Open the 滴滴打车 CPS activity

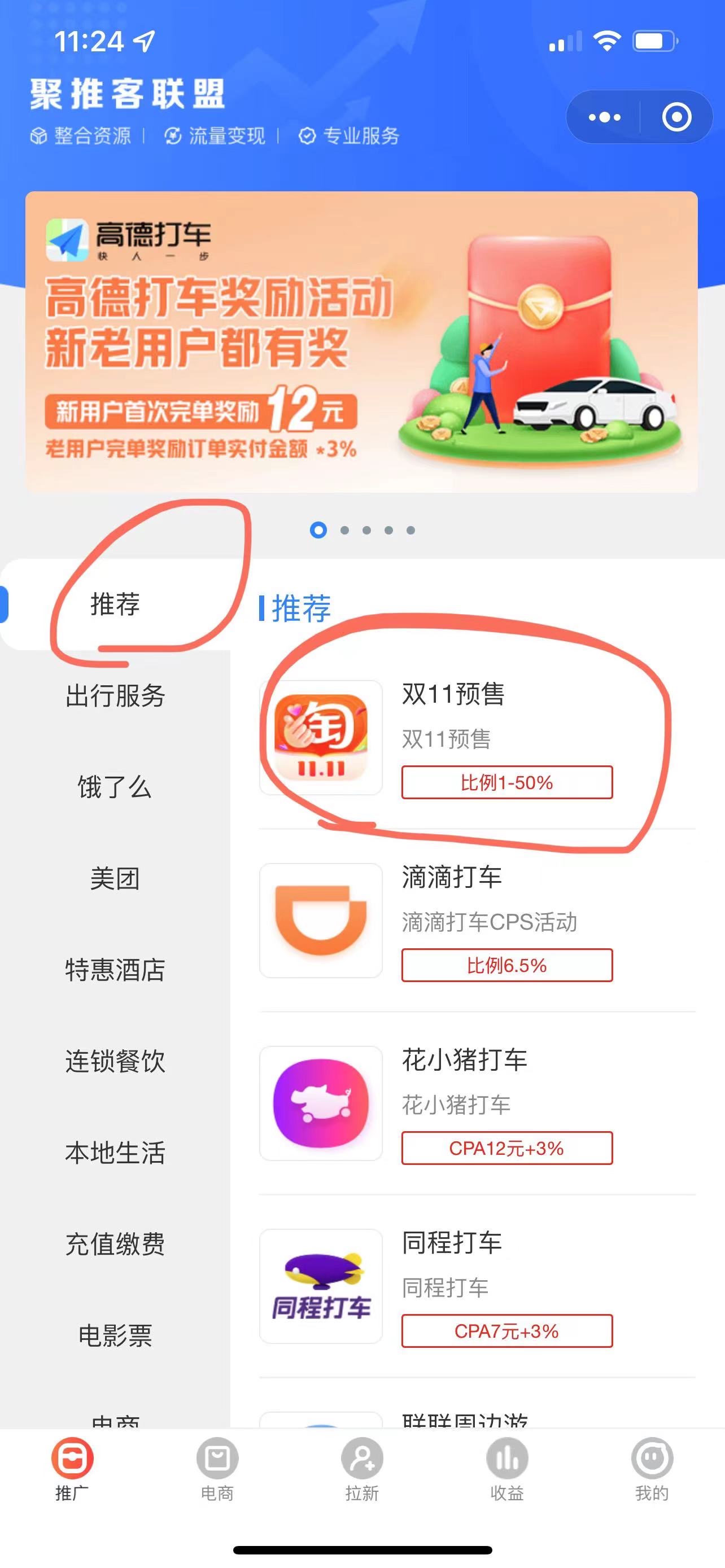[x=476, y=921]
